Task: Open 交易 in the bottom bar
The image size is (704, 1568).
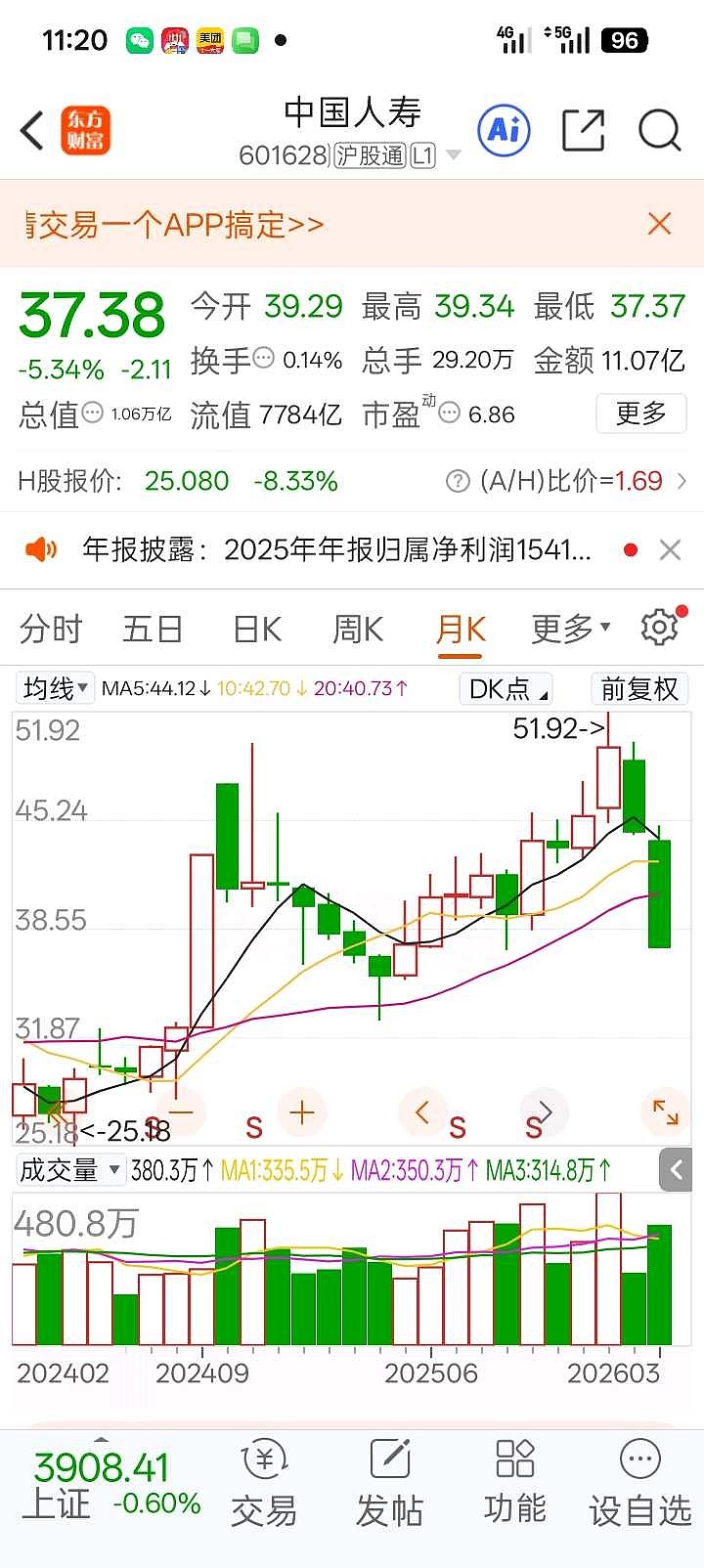Action: click(x=264, y=1485)
